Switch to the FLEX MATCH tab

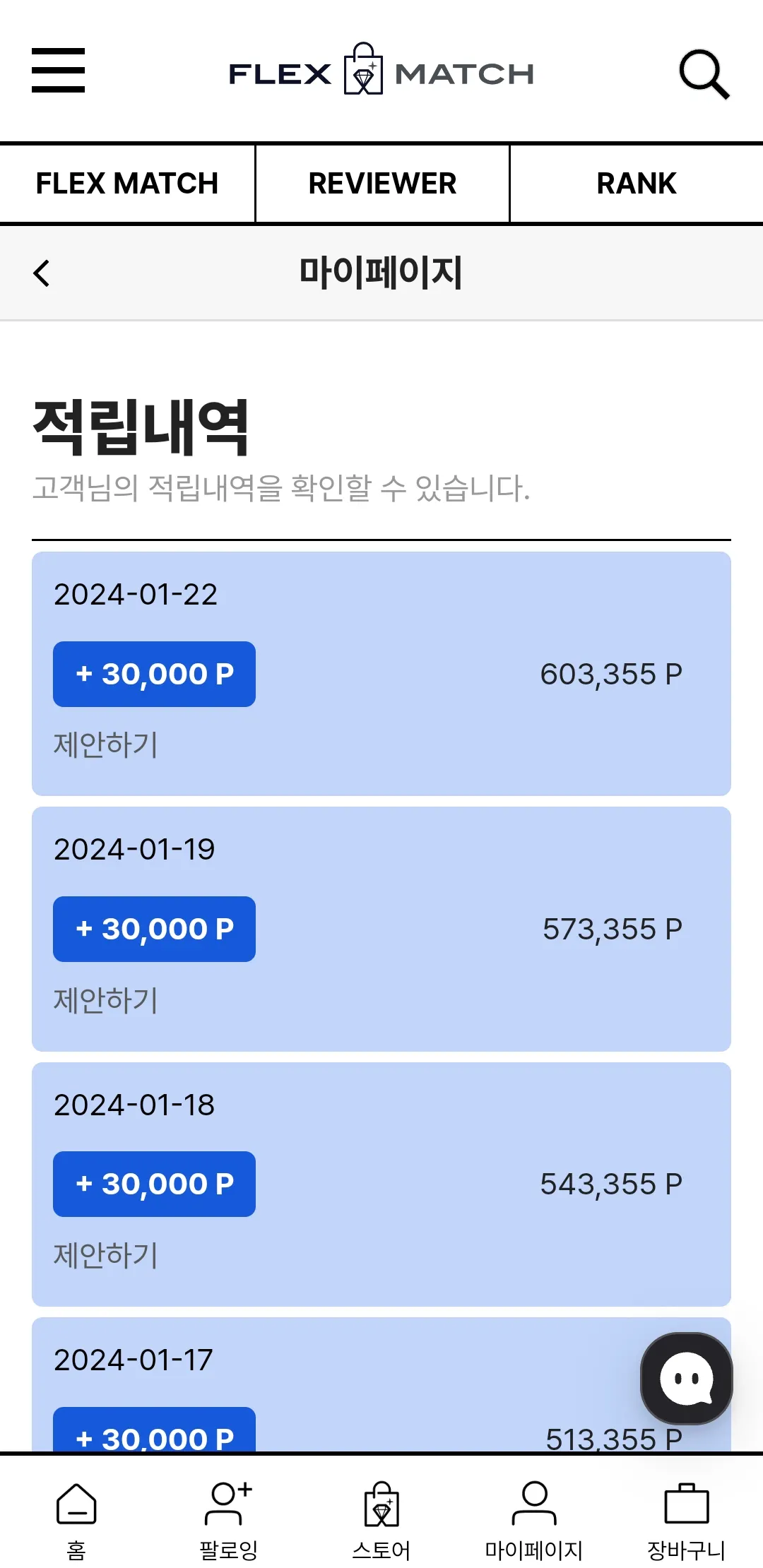(127, 184)
